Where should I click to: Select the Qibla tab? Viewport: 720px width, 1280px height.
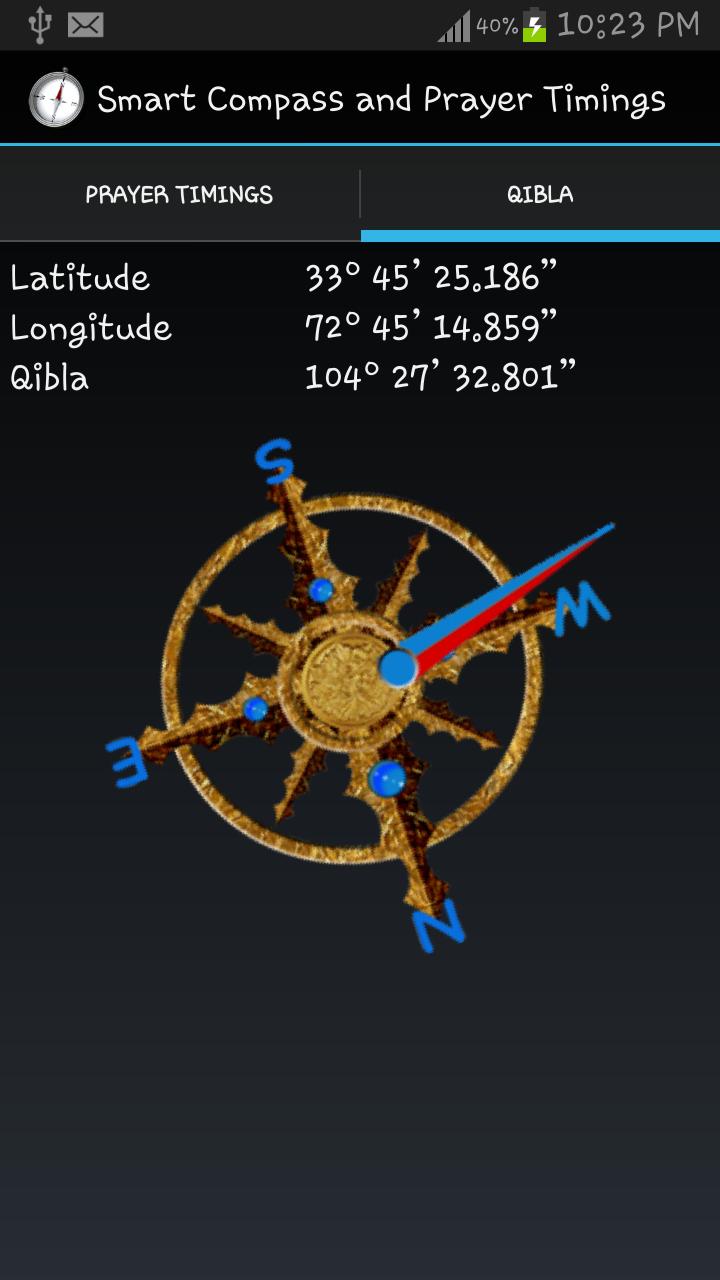pyautogui.click(x=540, y=195)
